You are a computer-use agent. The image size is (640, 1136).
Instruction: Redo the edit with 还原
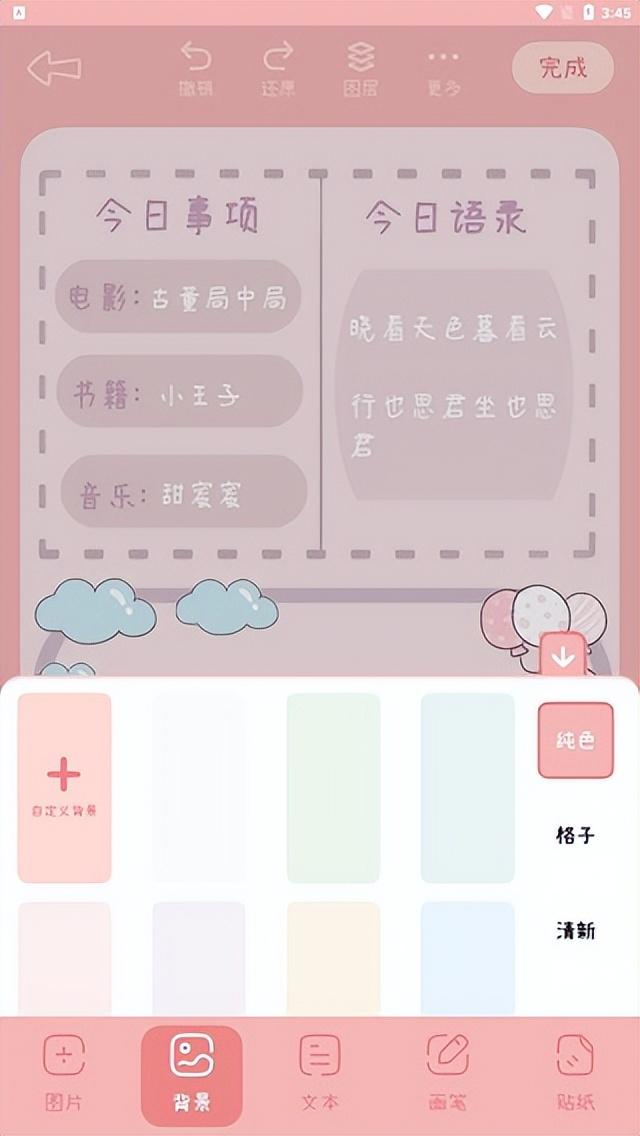[278, 68]
